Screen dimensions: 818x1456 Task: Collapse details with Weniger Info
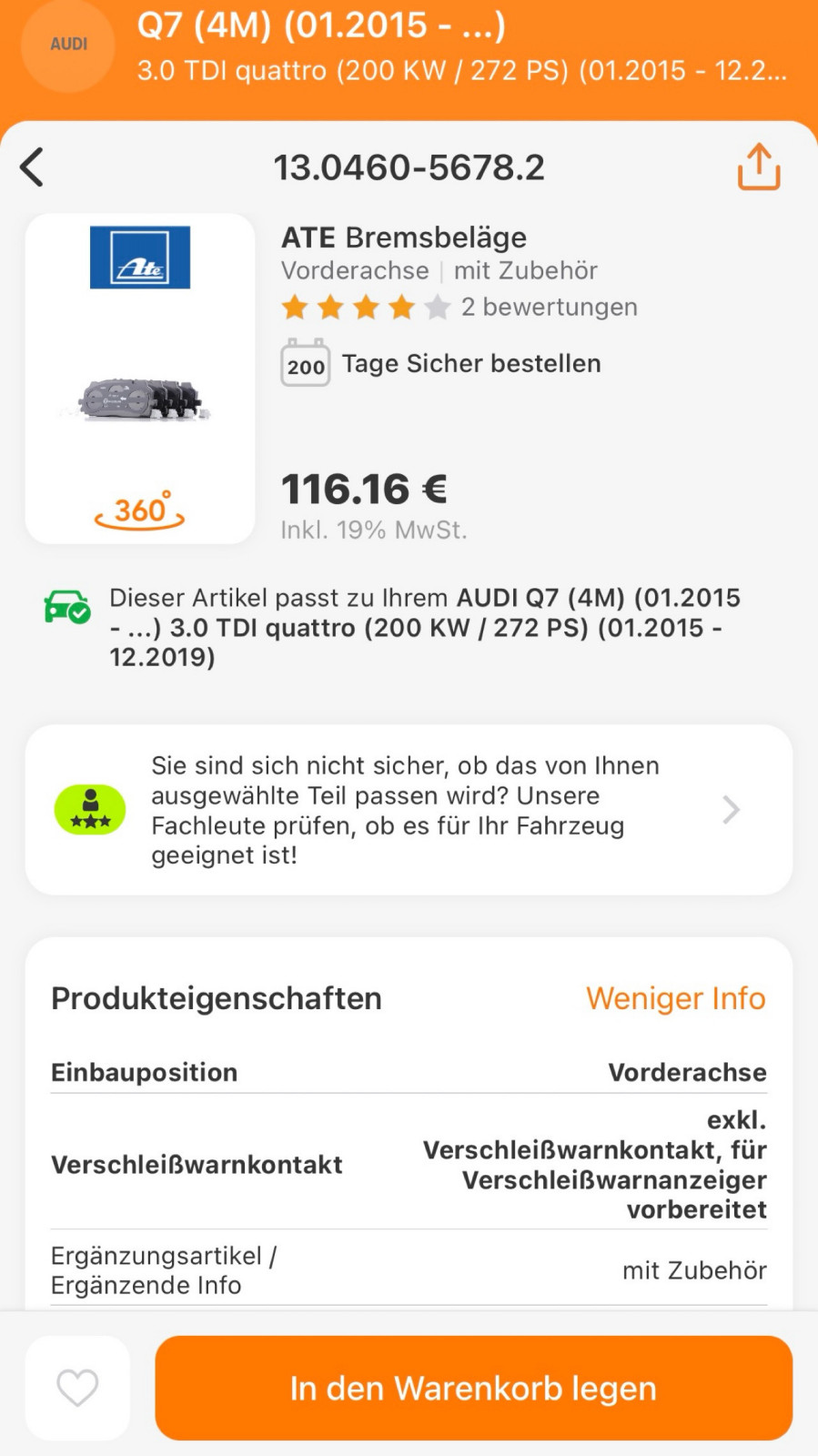[x=676, y=998]
